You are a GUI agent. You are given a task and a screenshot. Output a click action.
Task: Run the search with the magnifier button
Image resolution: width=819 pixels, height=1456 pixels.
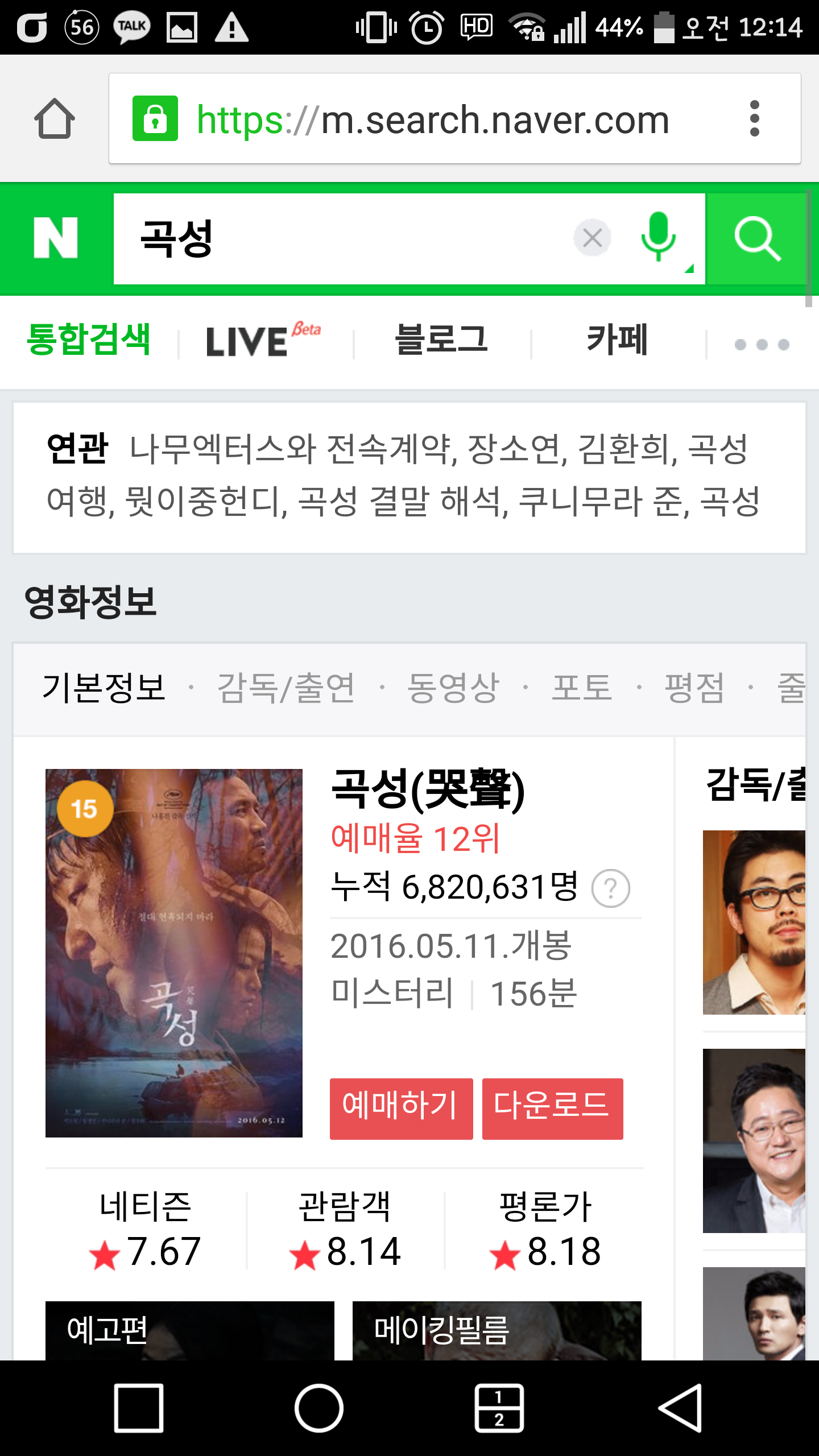(756, 239)
